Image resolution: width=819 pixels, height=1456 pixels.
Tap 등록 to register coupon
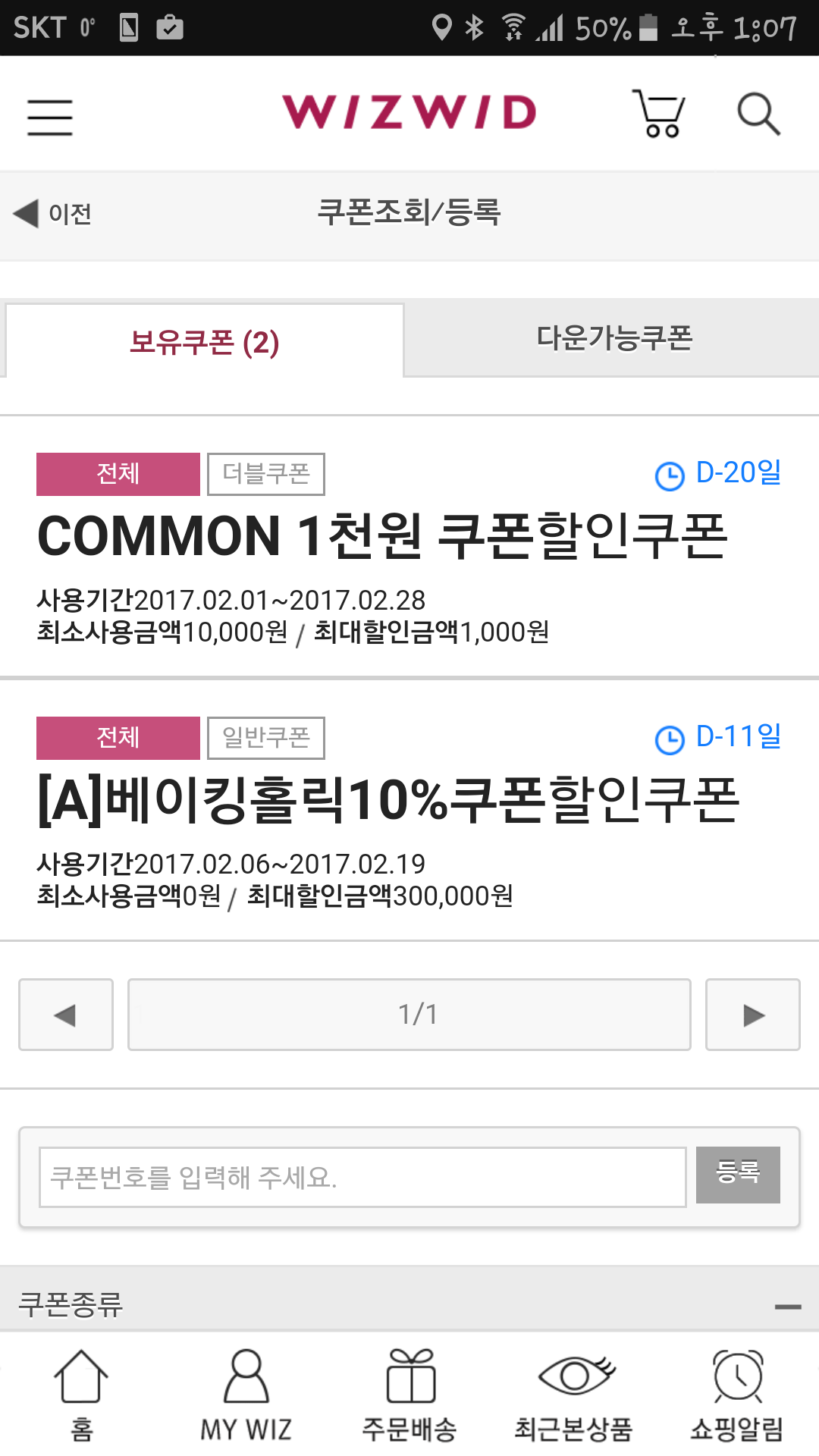738,1174
